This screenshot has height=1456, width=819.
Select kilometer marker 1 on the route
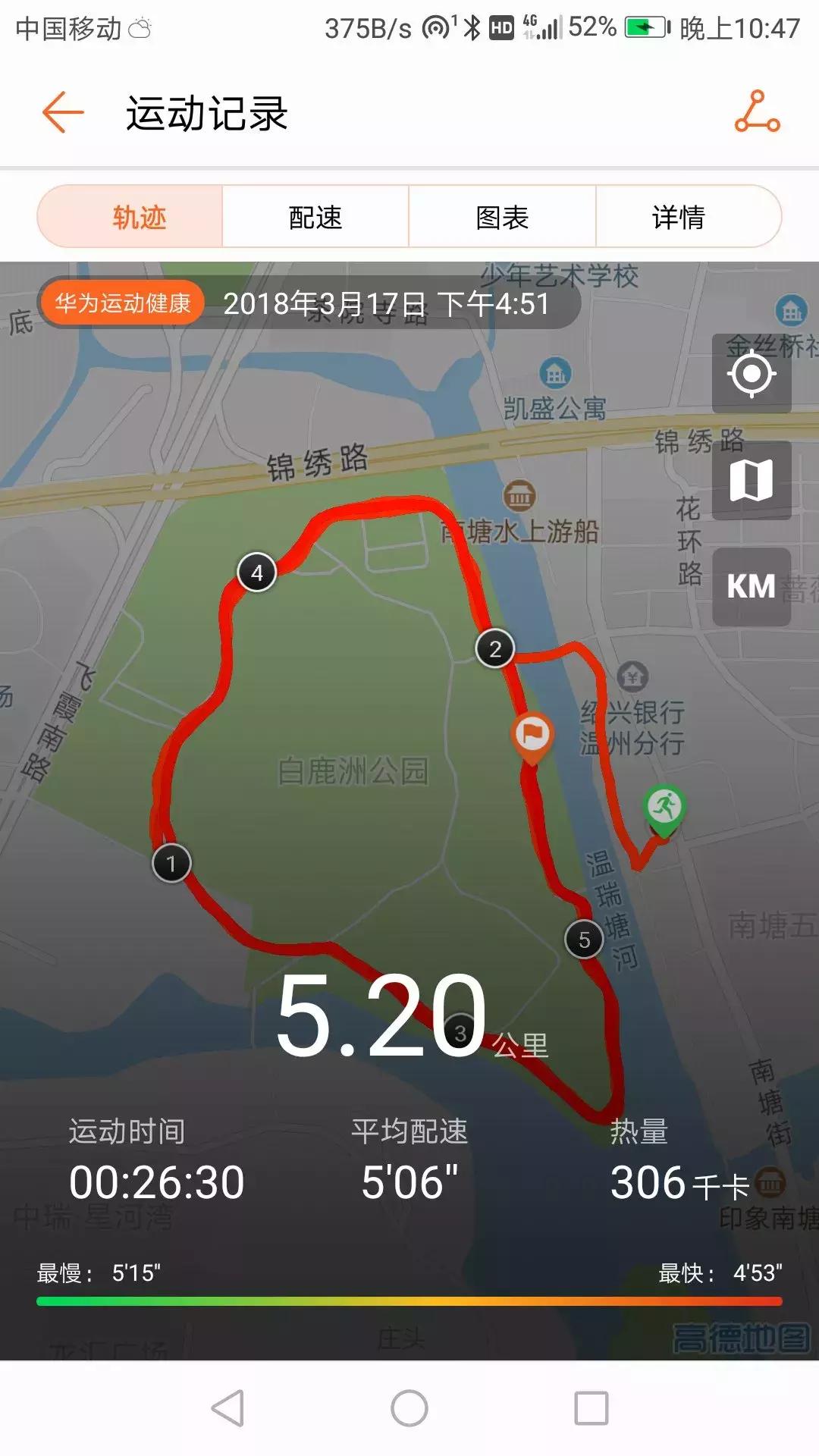172,862
